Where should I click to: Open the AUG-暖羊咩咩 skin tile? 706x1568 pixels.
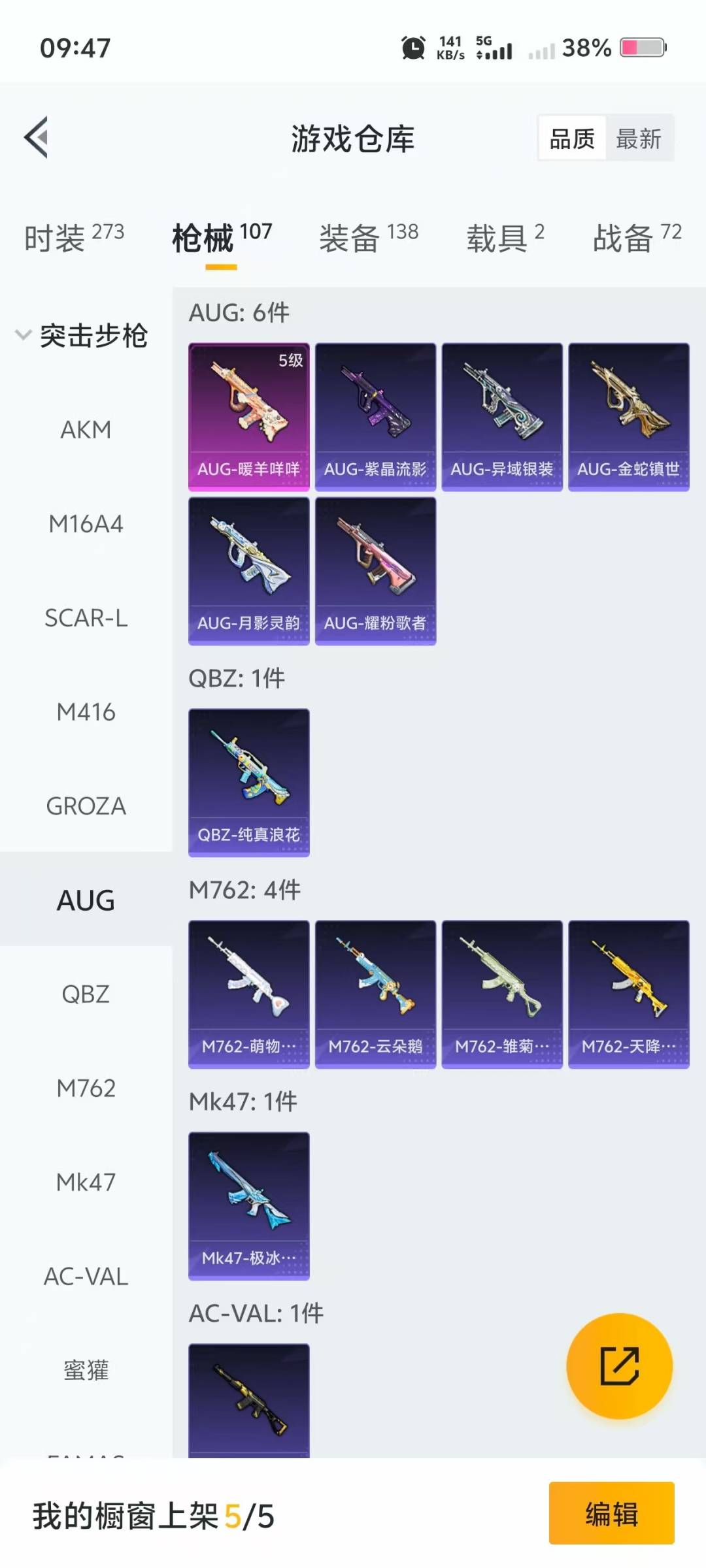pos(249,417)
